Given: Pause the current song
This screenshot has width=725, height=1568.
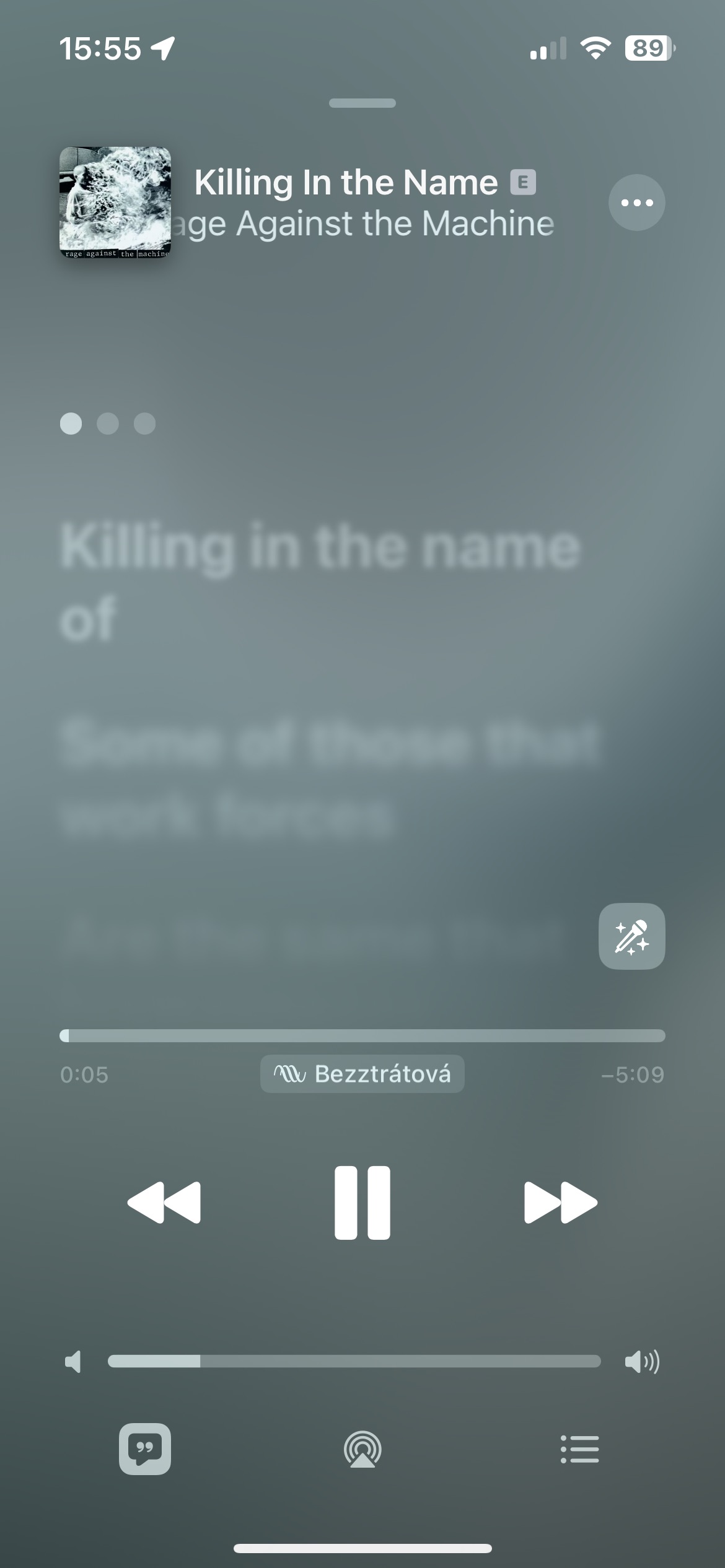Looking at the screenshot, I should pyautogui.click(x=362, y=1202).
